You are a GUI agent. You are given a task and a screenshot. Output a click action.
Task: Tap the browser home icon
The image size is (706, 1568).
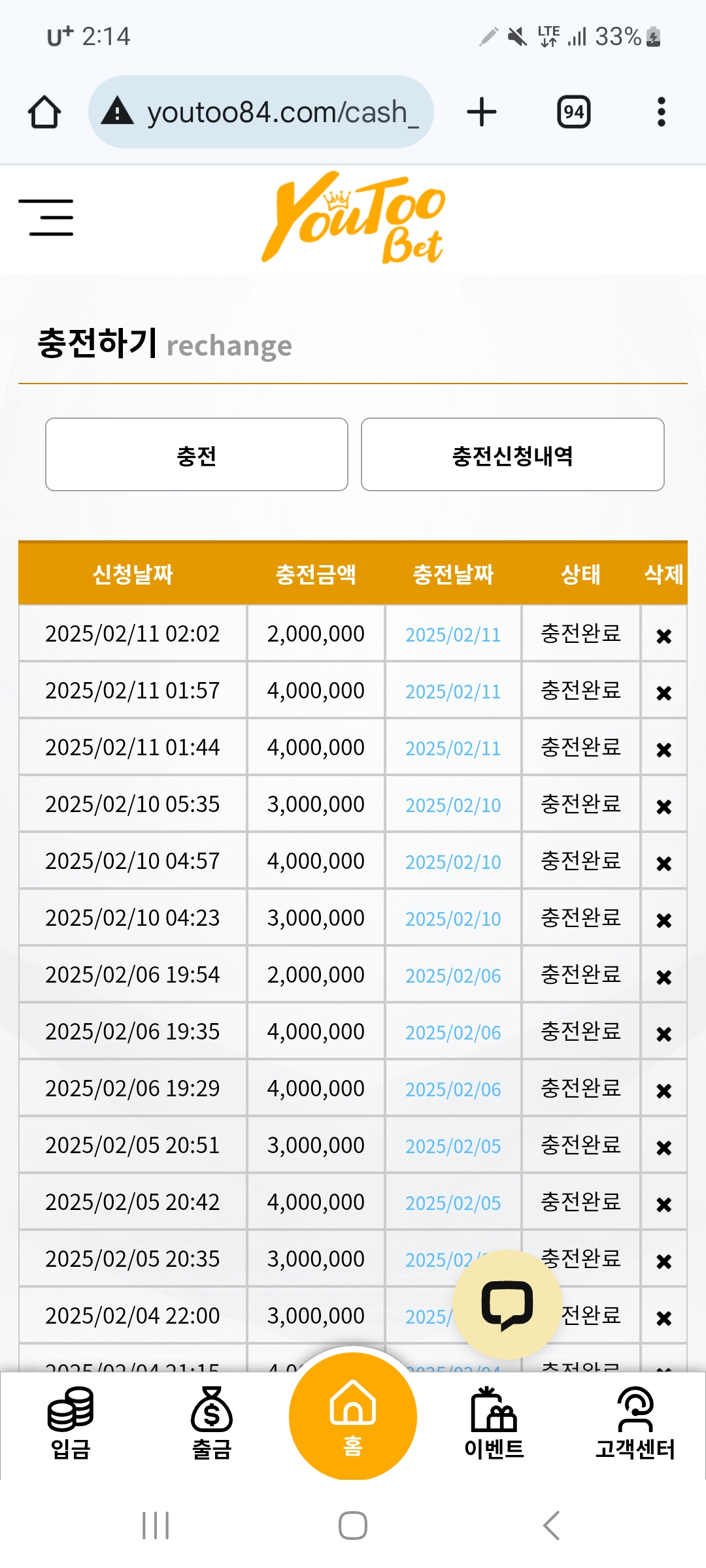44,112
